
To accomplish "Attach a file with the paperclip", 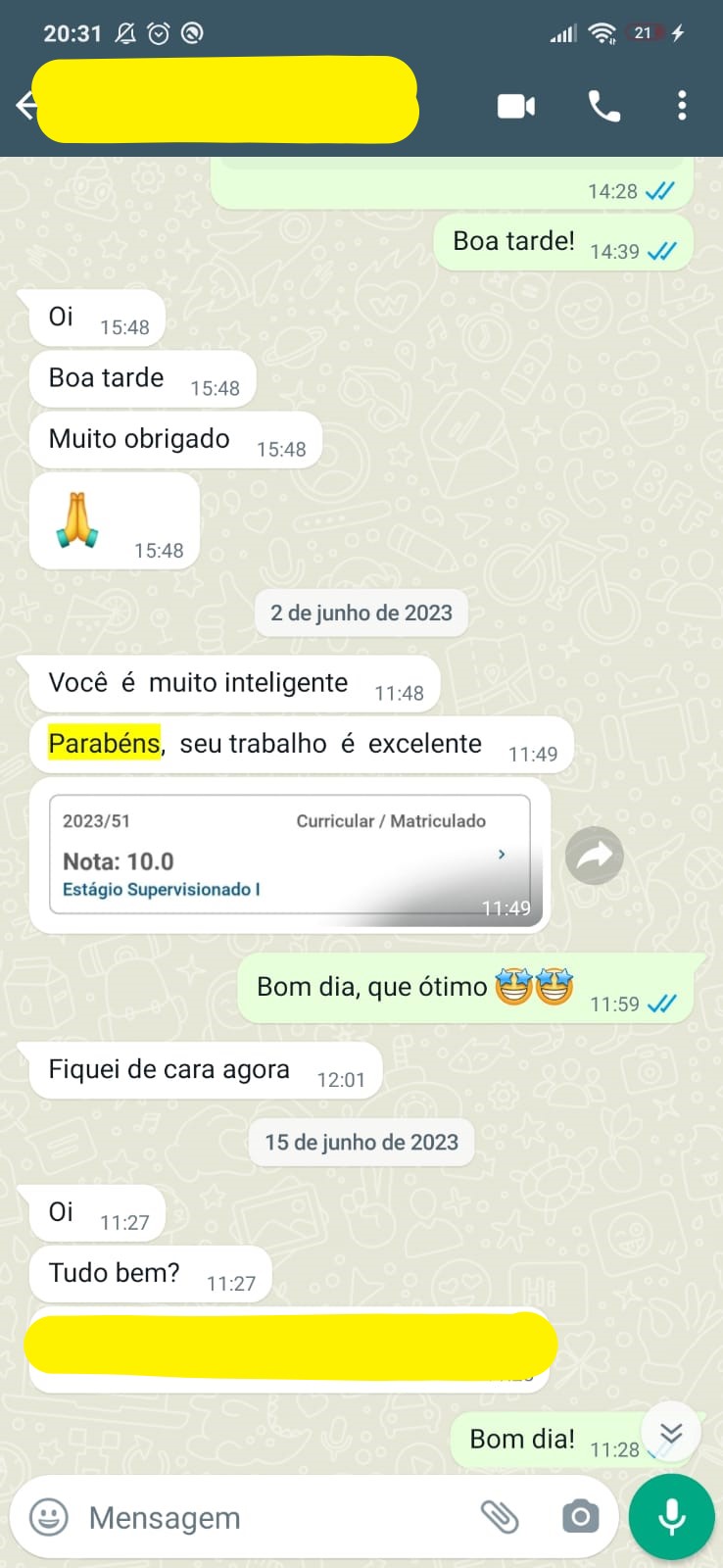I will (500, 1517).
